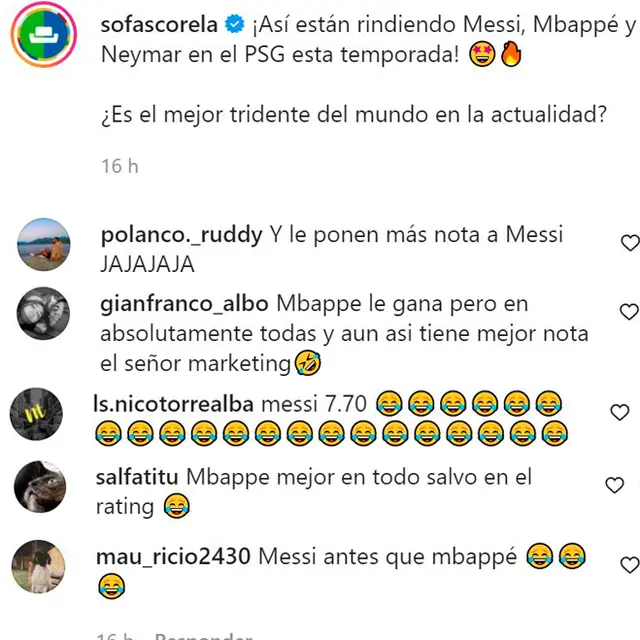Like salfatitu's comment
Viewport: 640px width, 640px height.
coord(616,485)
